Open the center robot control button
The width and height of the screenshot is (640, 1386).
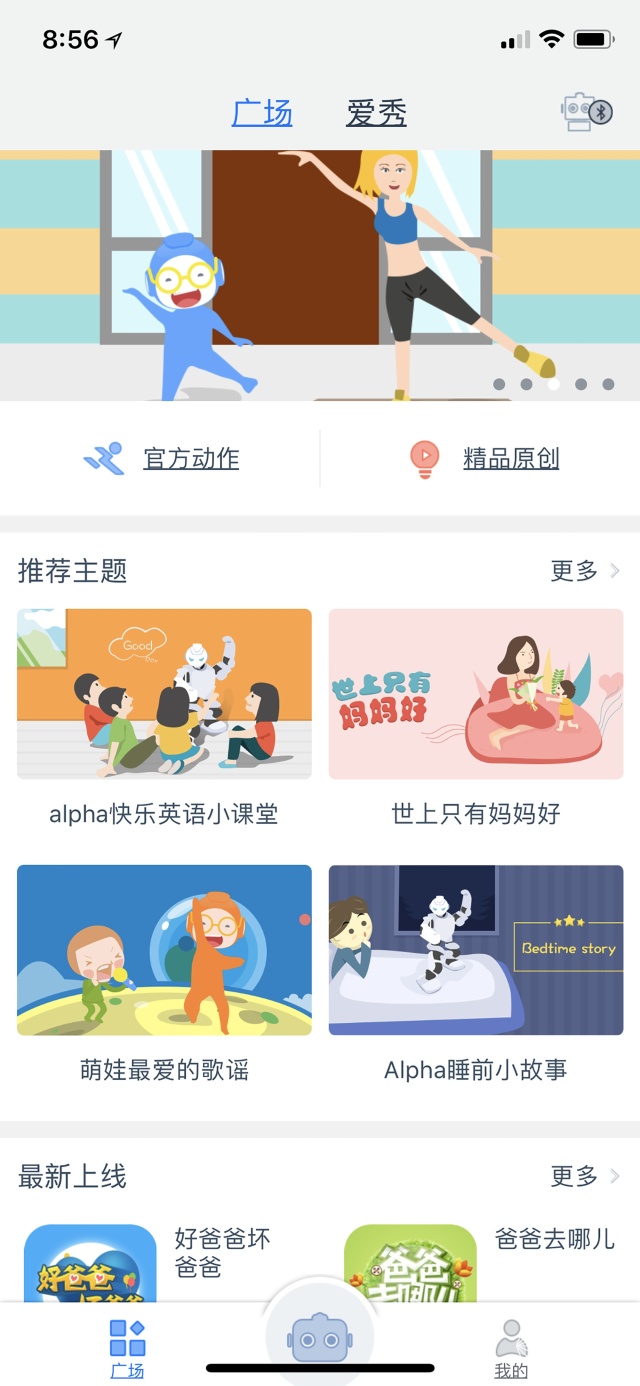pos(319,1338)
